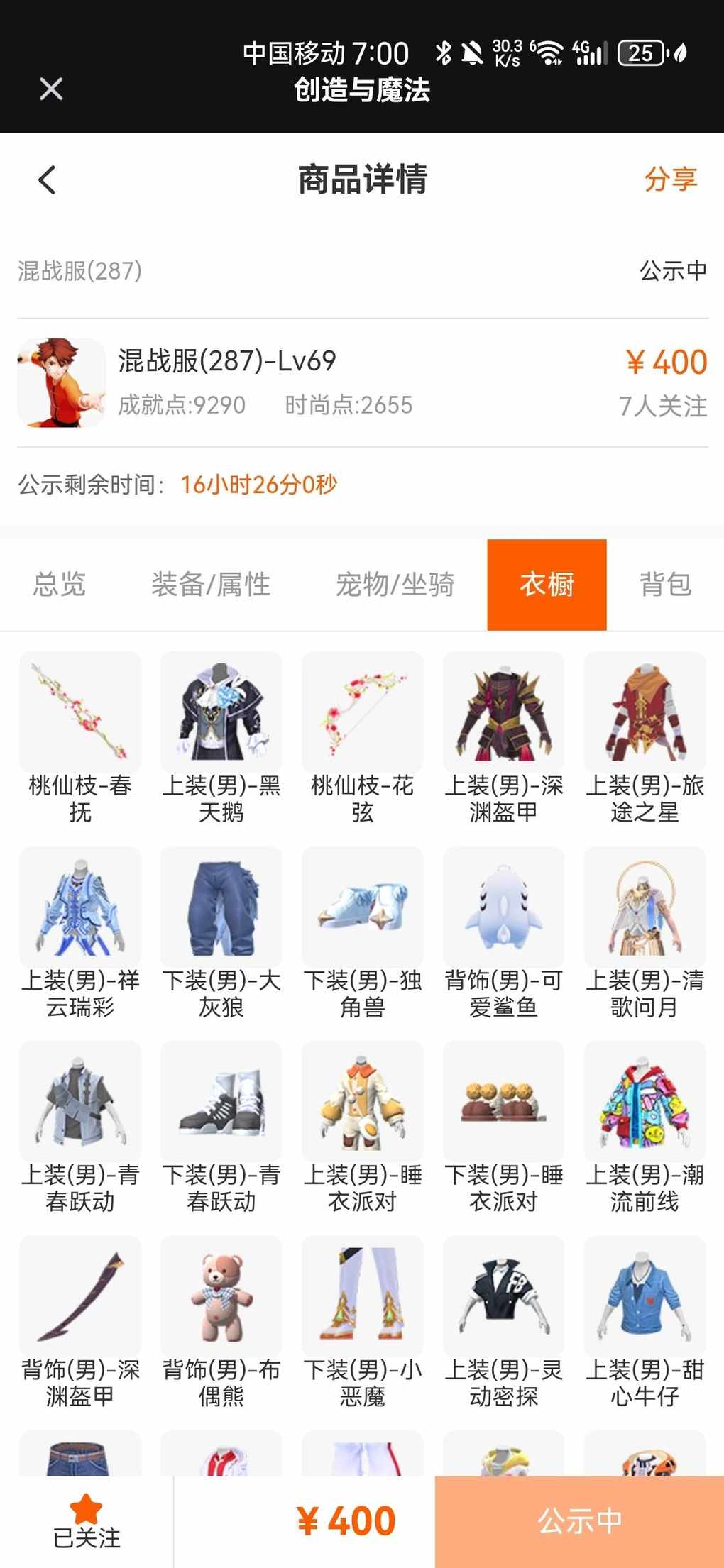Tap the 公示中 button at the bottom
The width and height of the screenshot is (724, 1568).
[x=579, y=1521]
